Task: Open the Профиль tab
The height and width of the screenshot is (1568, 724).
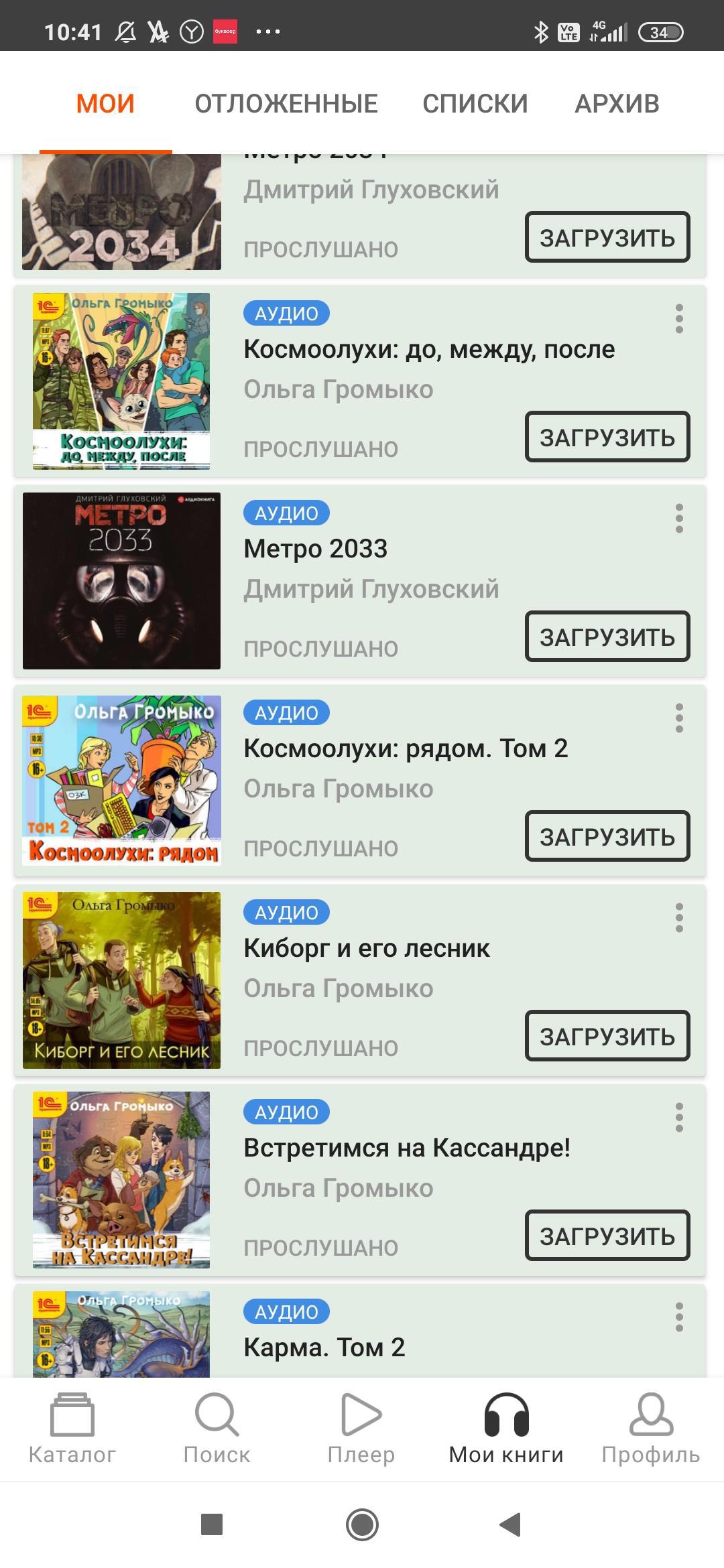Action: coord(650,1429)
